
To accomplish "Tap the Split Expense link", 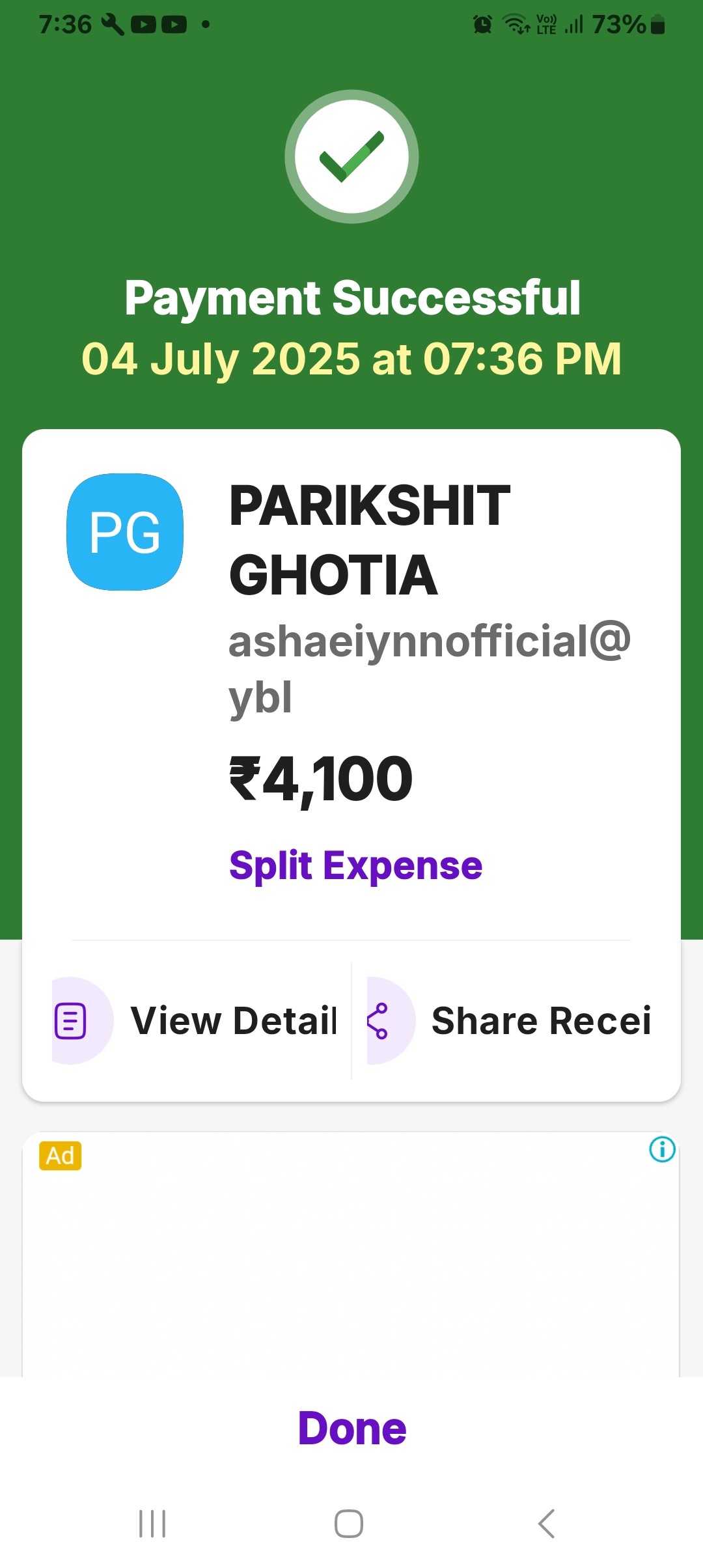I will (355, 866).
